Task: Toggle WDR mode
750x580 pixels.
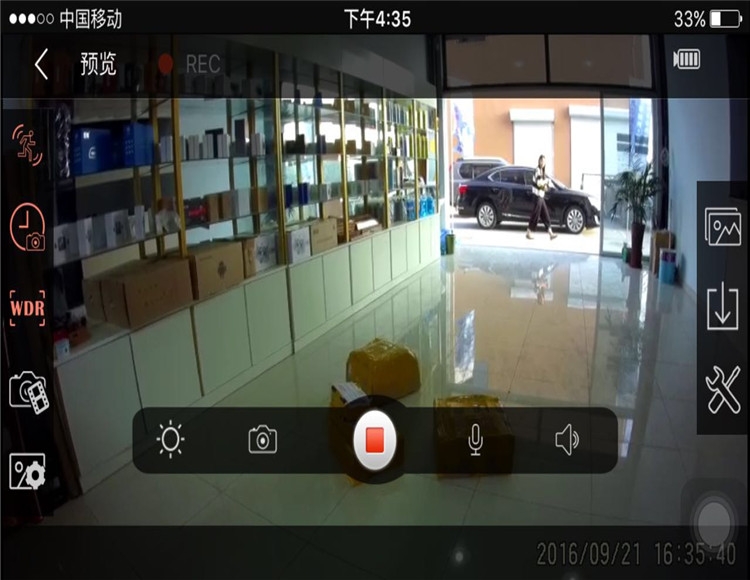Action: pos(27,308)
